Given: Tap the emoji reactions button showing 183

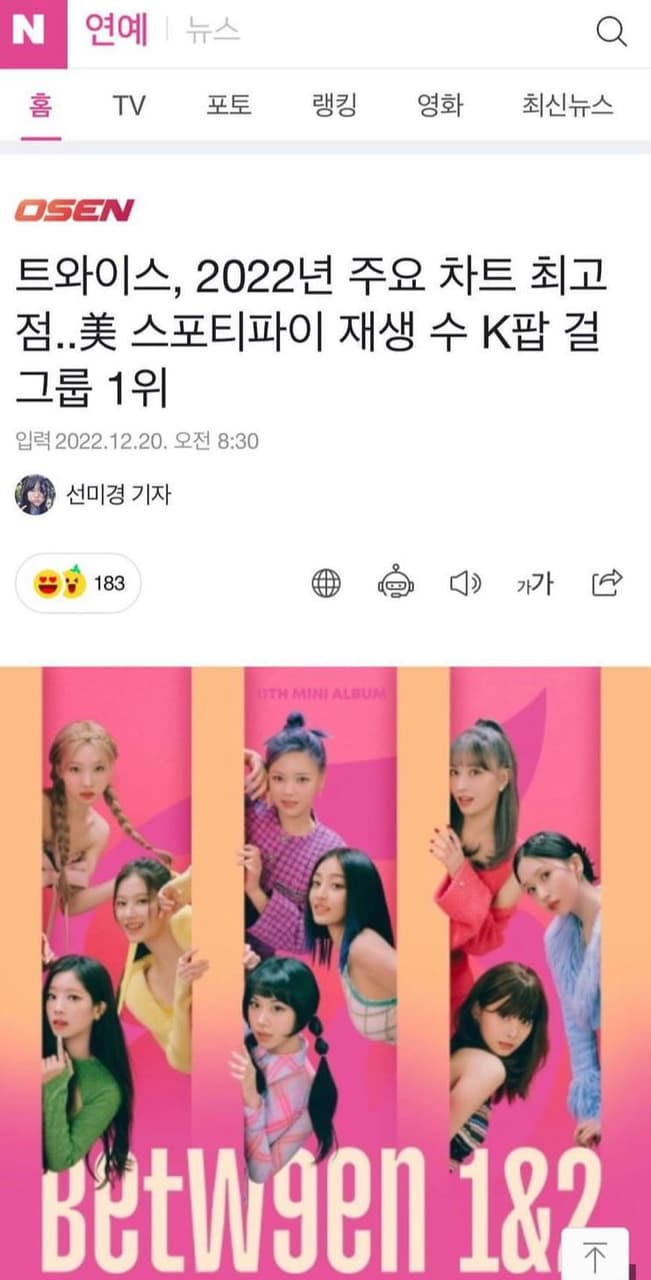Looking at the screenshot, I should click(78, 582).
